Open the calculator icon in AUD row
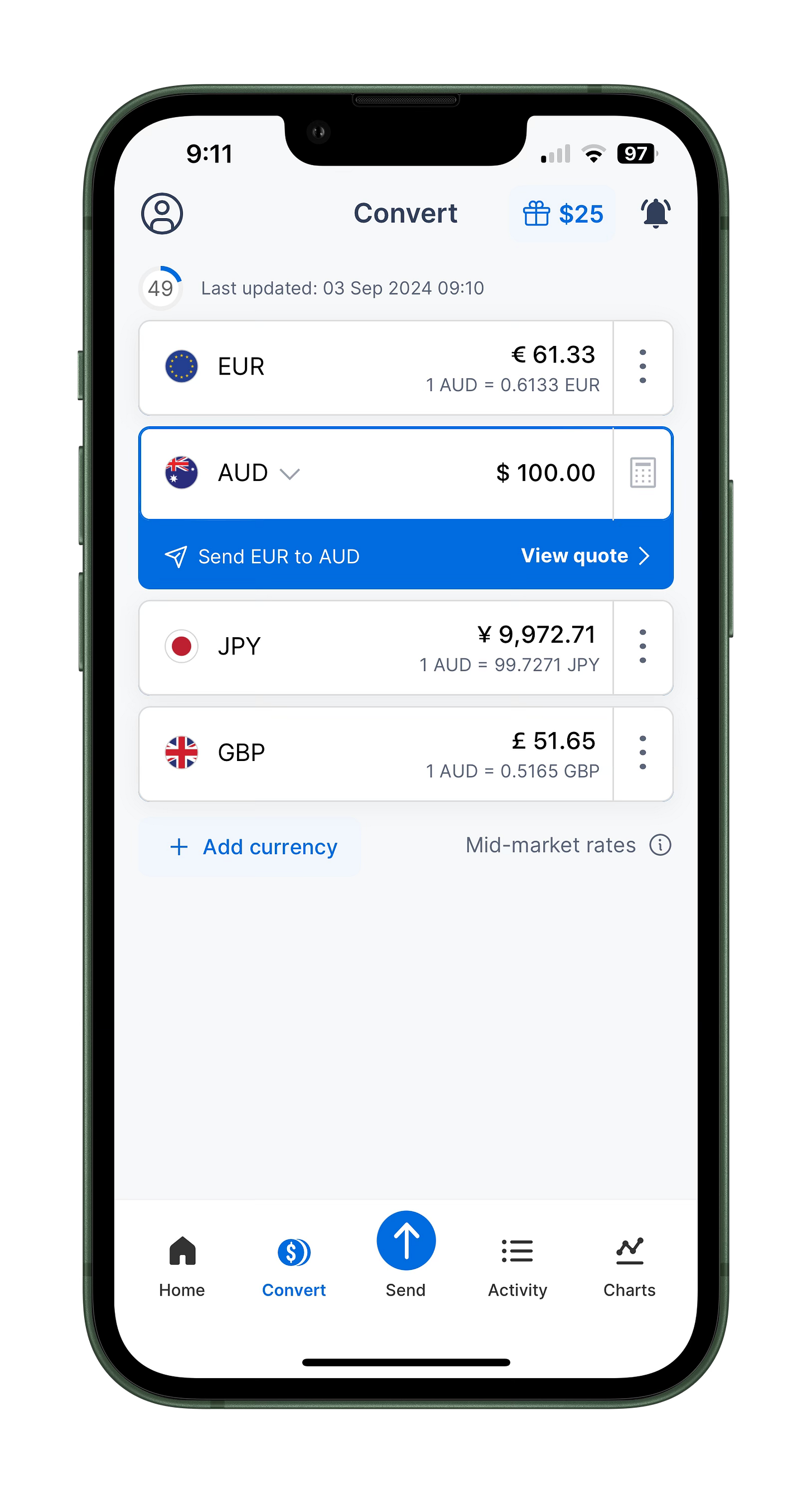This screenshot has width=812, height=1493. pos(642,473)
